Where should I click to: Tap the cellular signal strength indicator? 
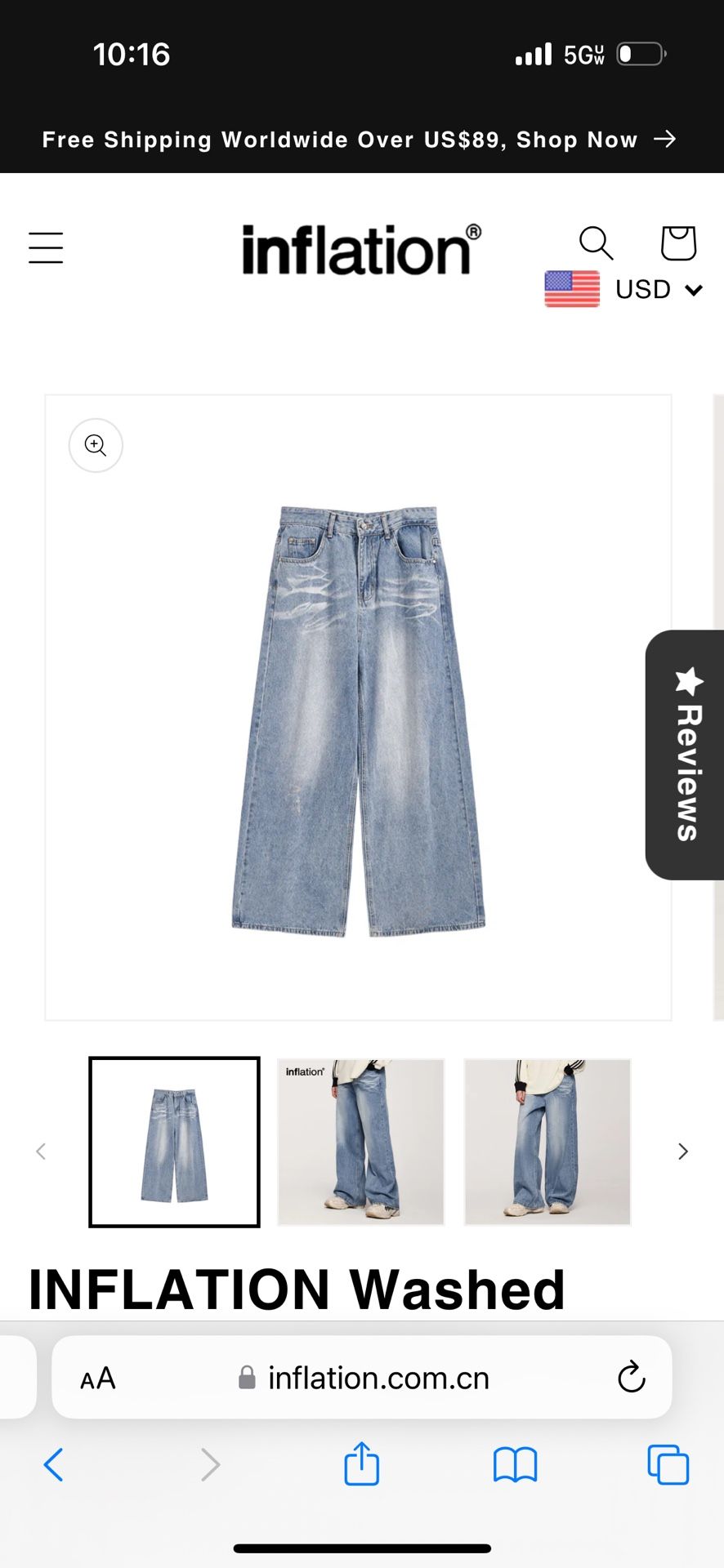coord(532,54)
